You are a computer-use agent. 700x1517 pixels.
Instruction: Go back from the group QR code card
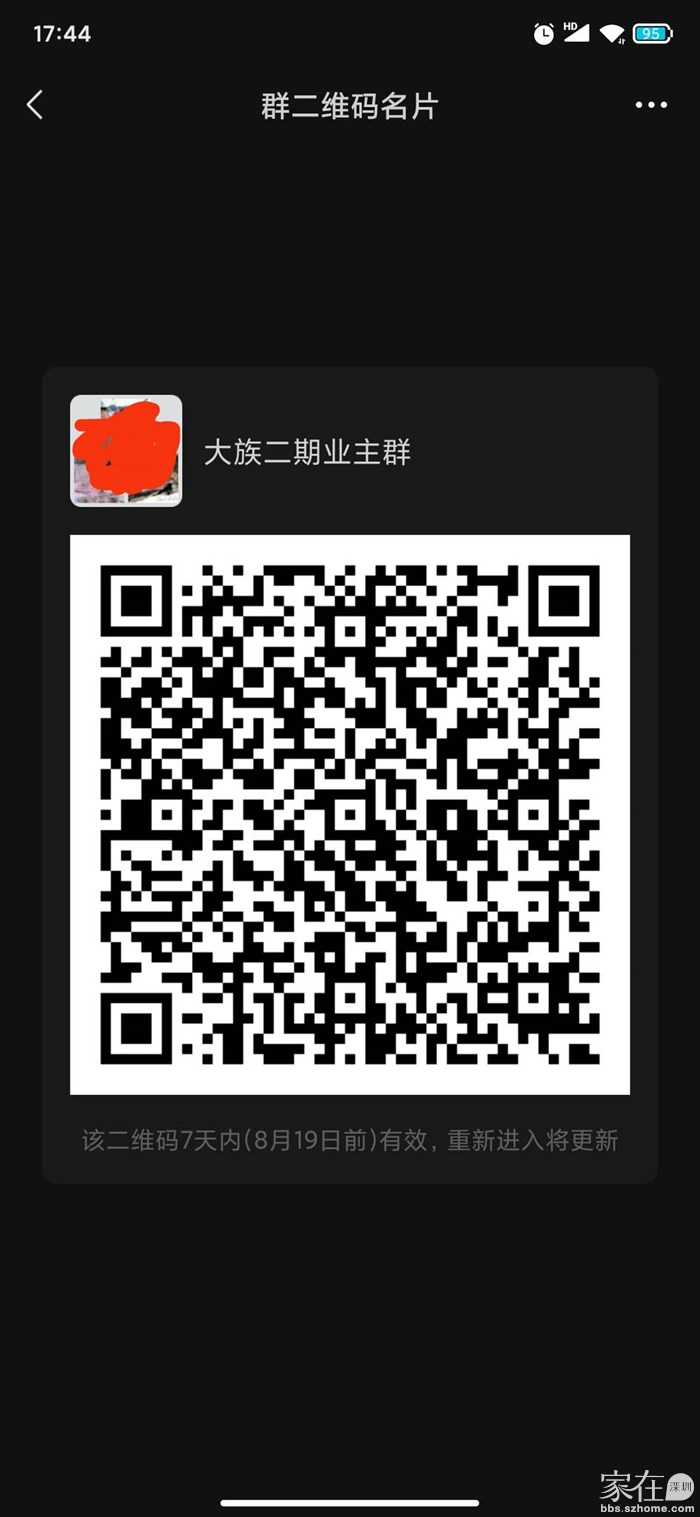pyautogui.click(x=35, y=105)
